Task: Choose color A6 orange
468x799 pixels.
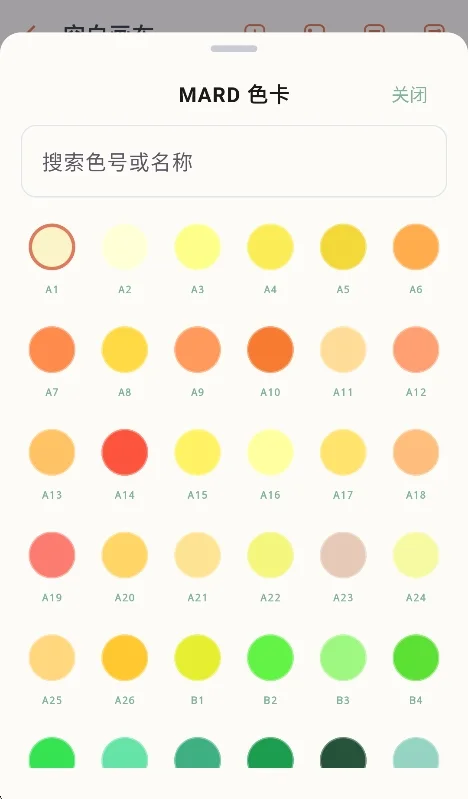Action: tap(415, 247)
